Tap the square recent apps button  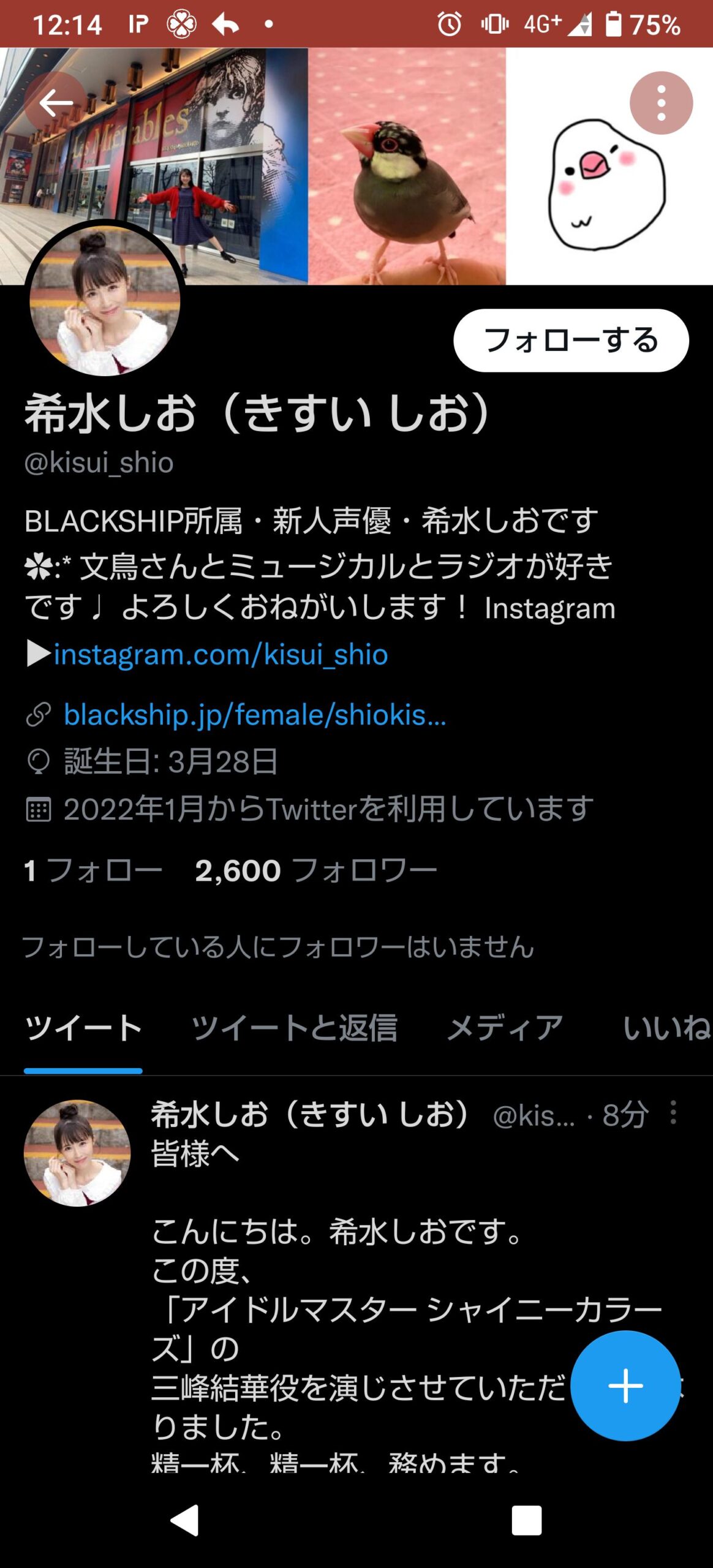527,1520
